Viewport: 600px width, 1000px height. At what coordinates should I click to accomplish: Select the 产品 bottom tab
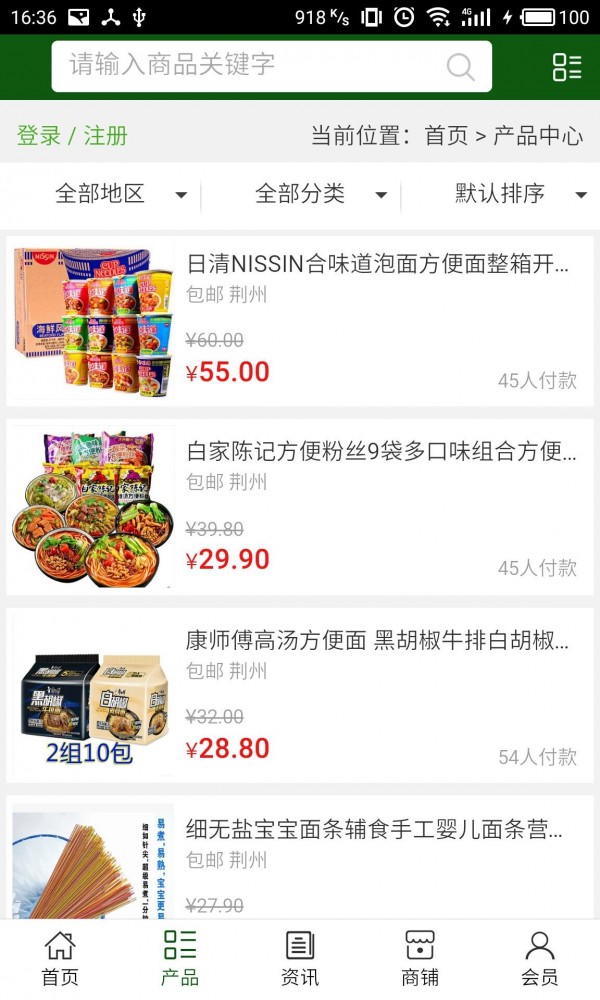180,958
